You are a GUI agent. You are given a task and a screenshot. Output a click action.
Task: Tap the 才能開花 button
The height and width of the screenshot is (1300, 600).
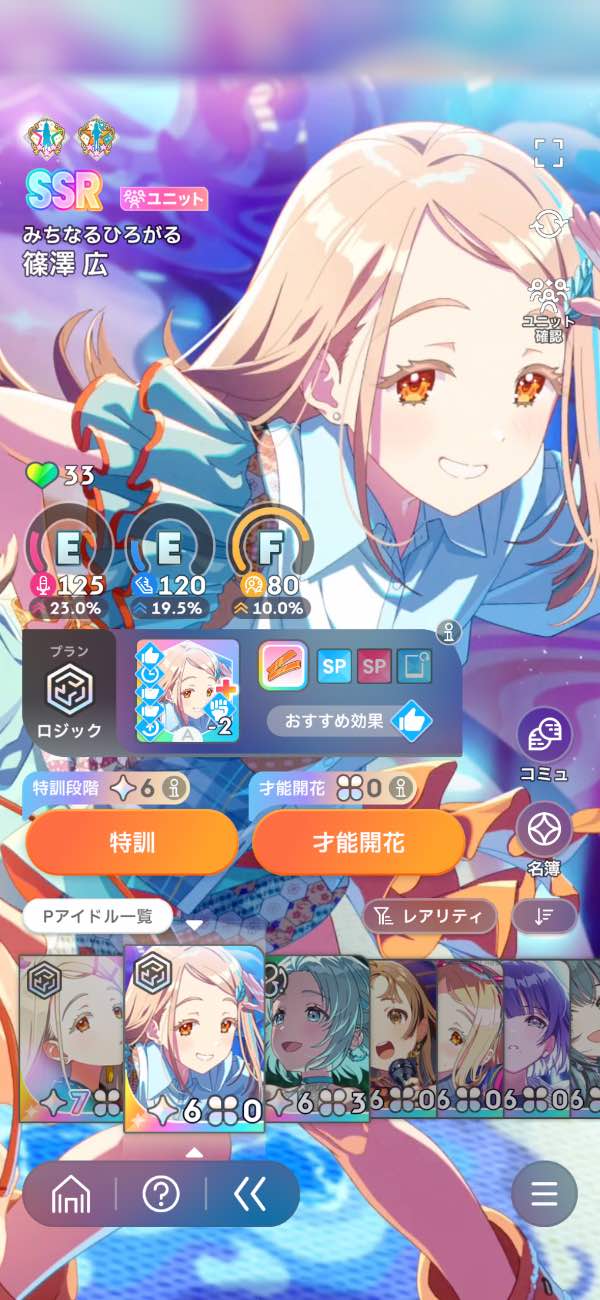pos(355,842)
